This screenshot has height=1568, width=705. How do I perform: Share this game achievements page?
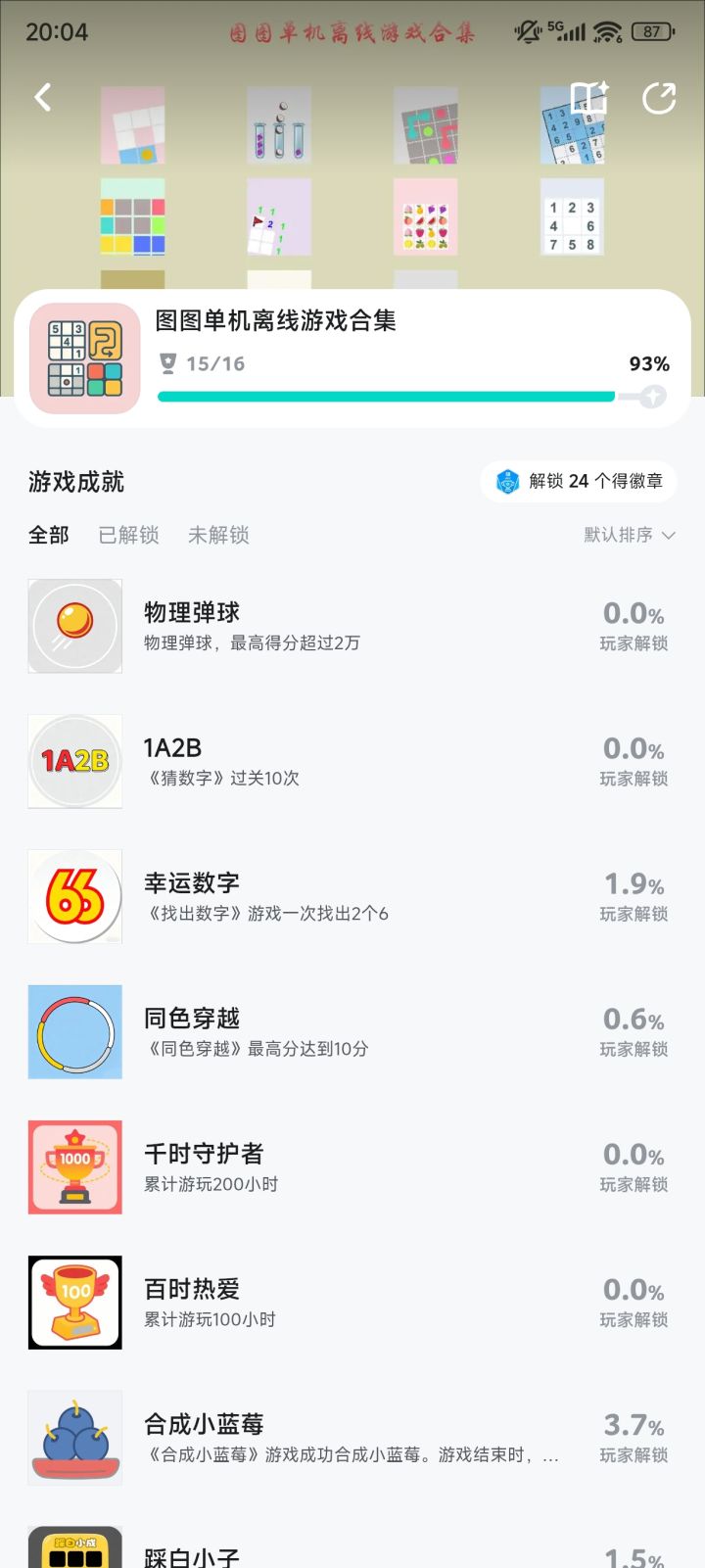(x=659, y=97)
